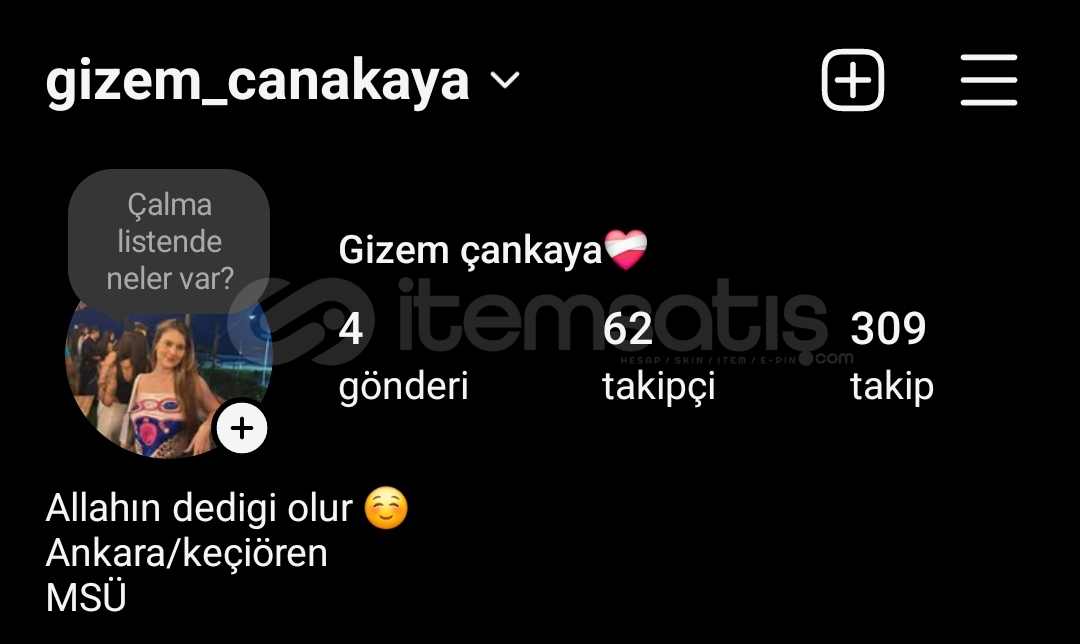Open the 309 takip following list
Image resolution: width=1080 pixels, height=644 pixels.
click(x=890, y=356)
